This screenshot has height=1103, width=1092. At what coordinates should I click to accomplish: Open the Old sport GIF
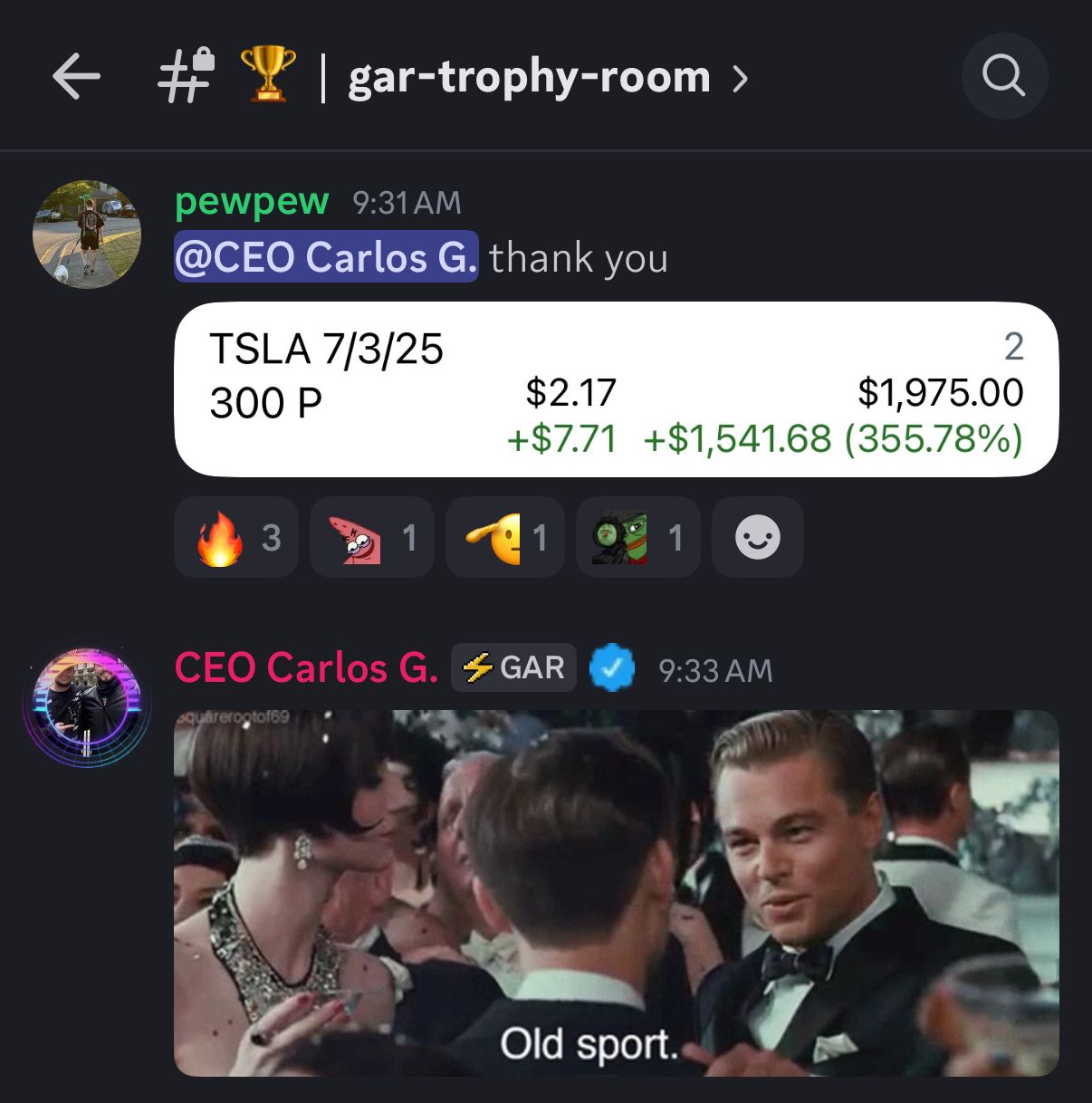(x=616, y=892)
